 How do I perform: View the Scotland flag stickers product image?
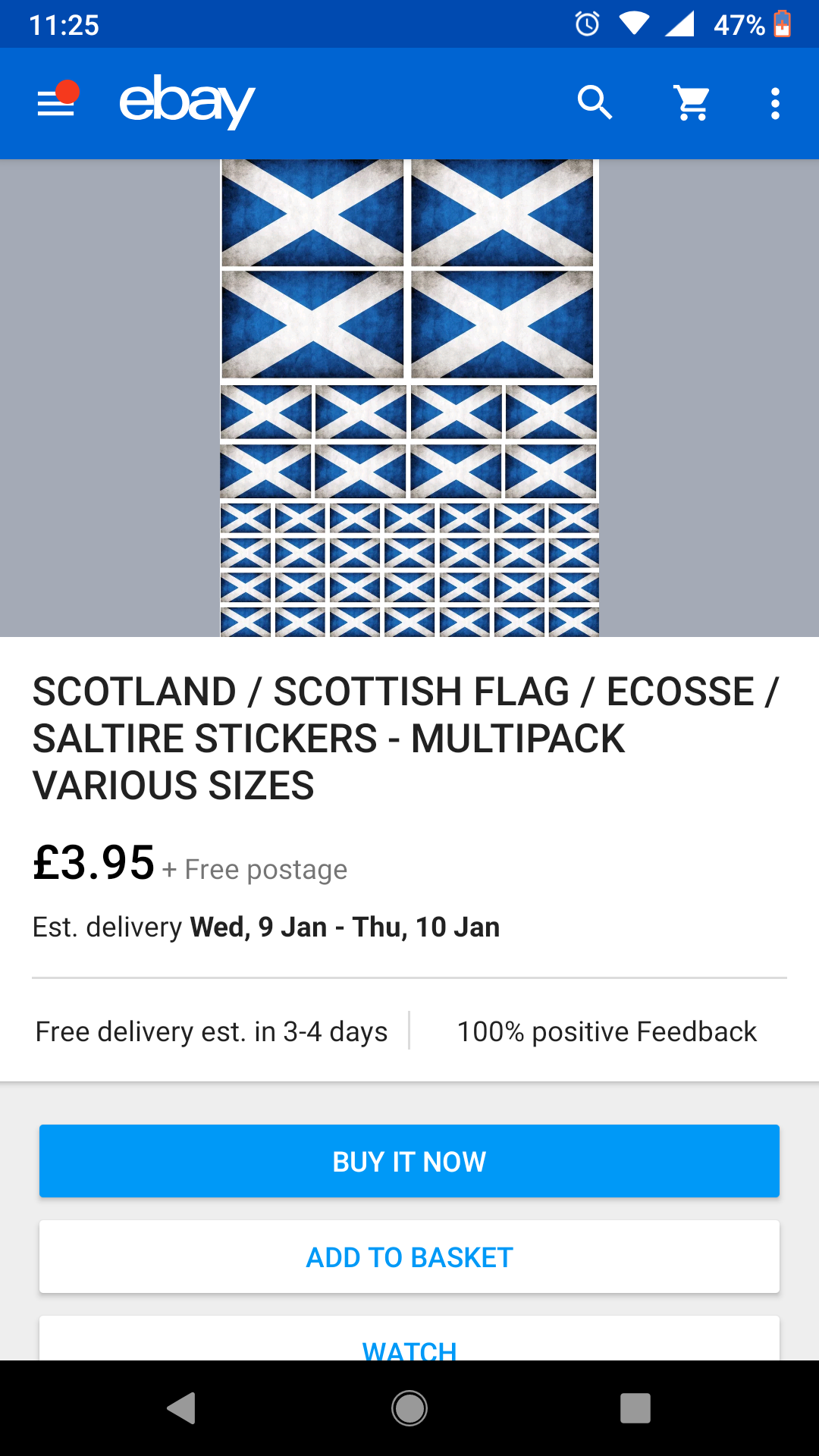click(409, 398)
